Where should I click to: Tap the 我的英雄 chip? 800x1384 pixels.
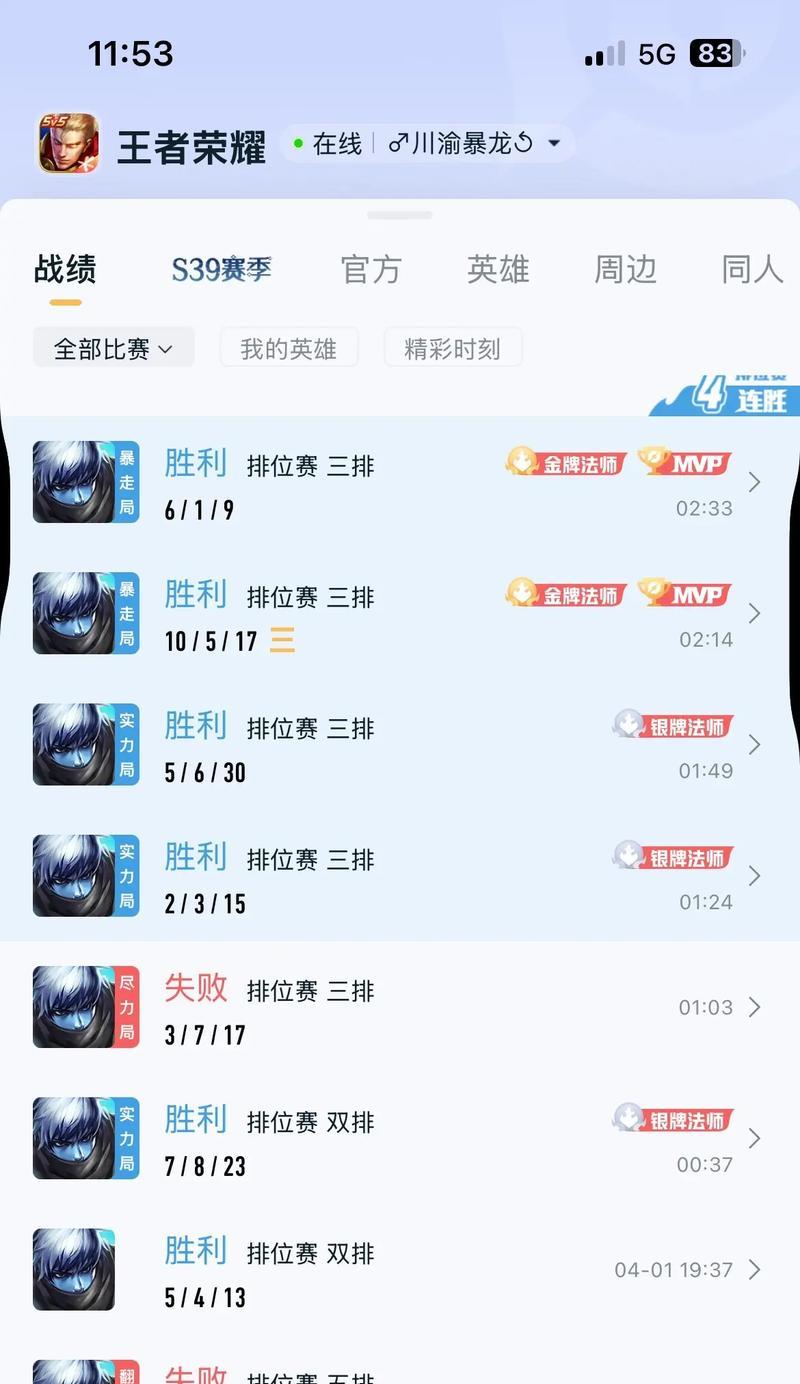pyautogui.click(x=288, y=348)
